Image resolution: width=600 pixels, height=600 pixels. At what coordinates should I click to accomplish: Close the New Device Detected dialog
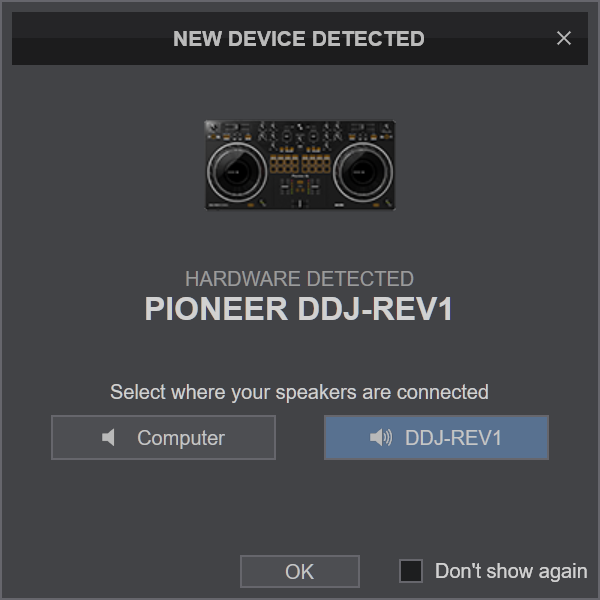(x=564, y=38)
